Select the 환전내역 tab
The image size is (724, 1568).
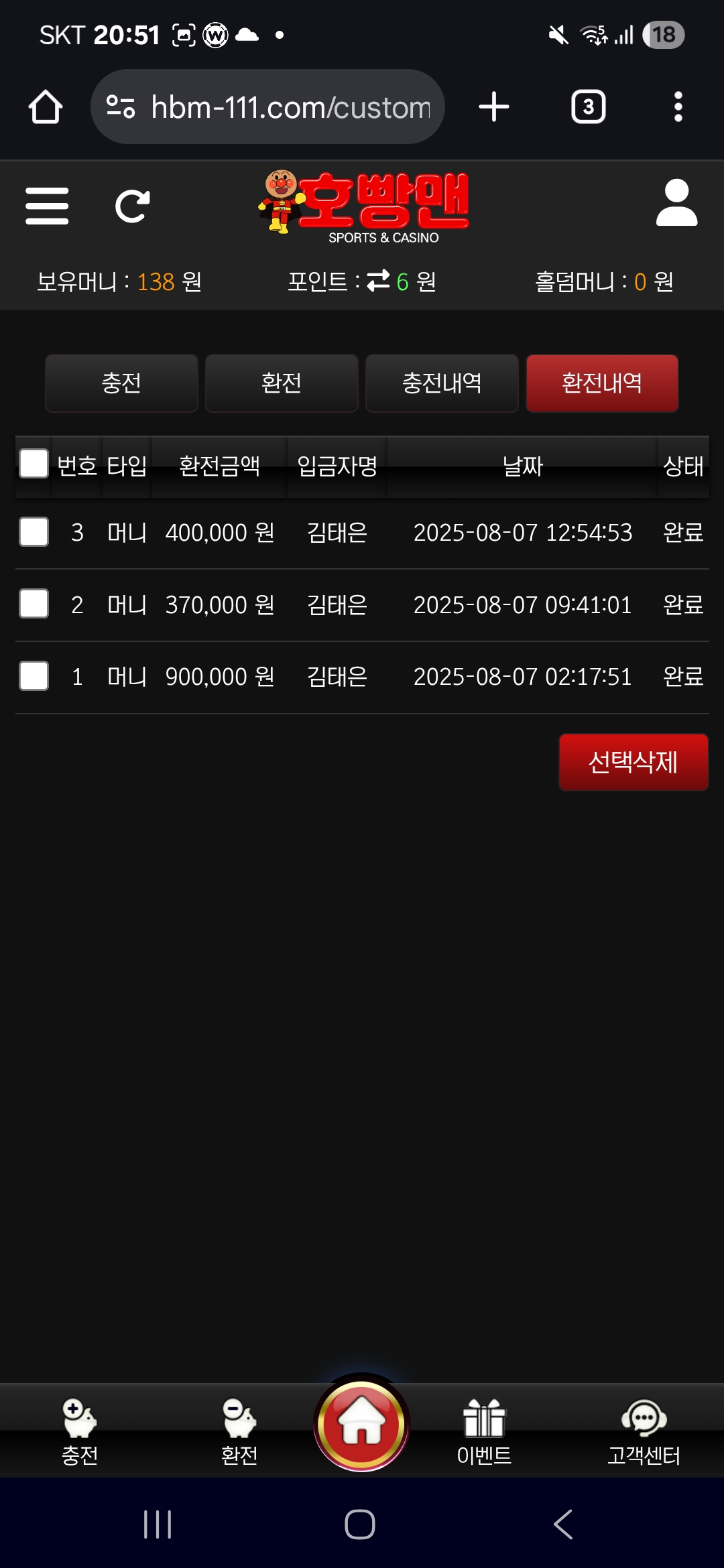pos(602,383)
